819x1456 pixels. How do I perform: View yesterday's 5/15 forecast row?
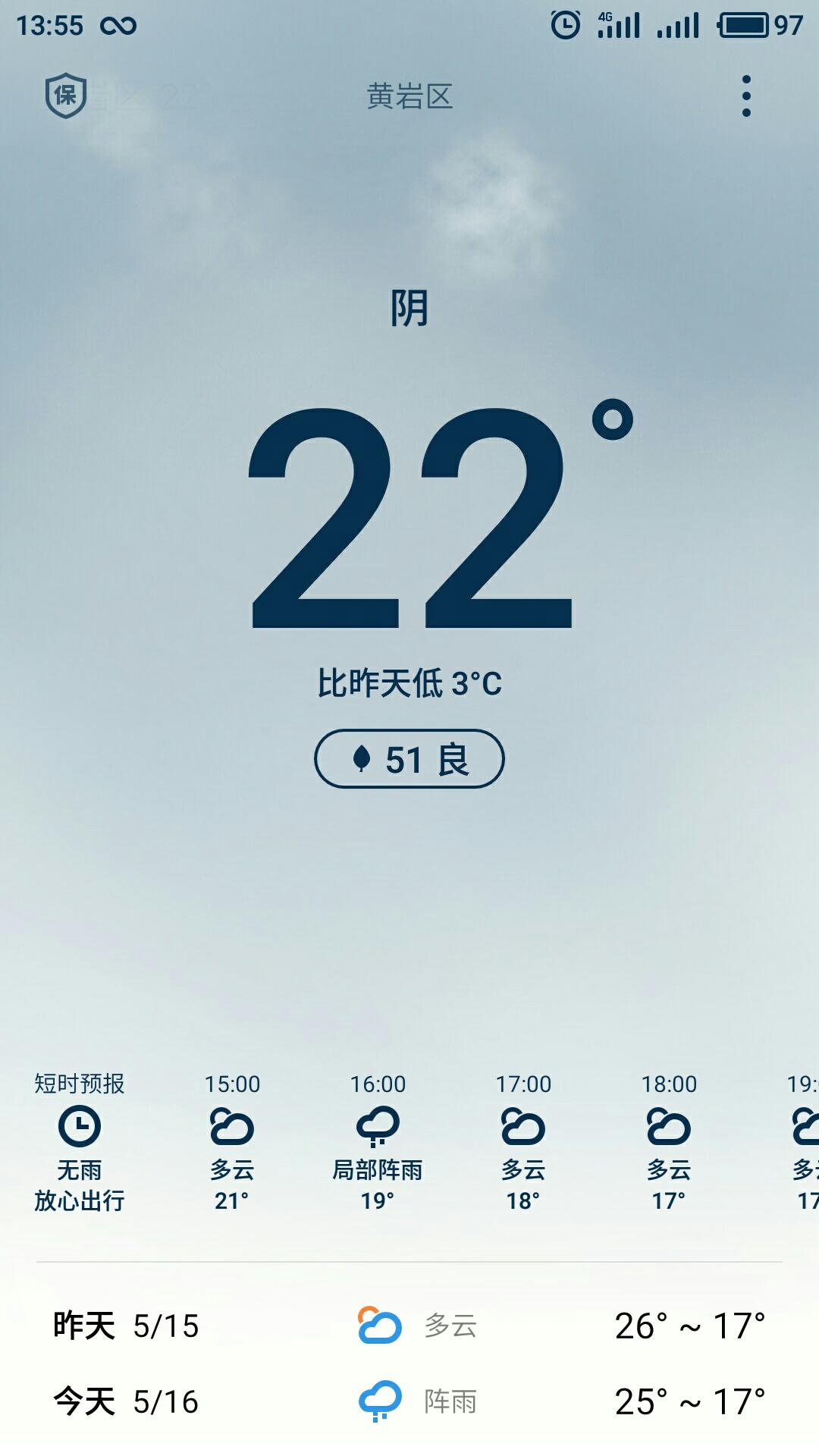(x=409, y=1326)
